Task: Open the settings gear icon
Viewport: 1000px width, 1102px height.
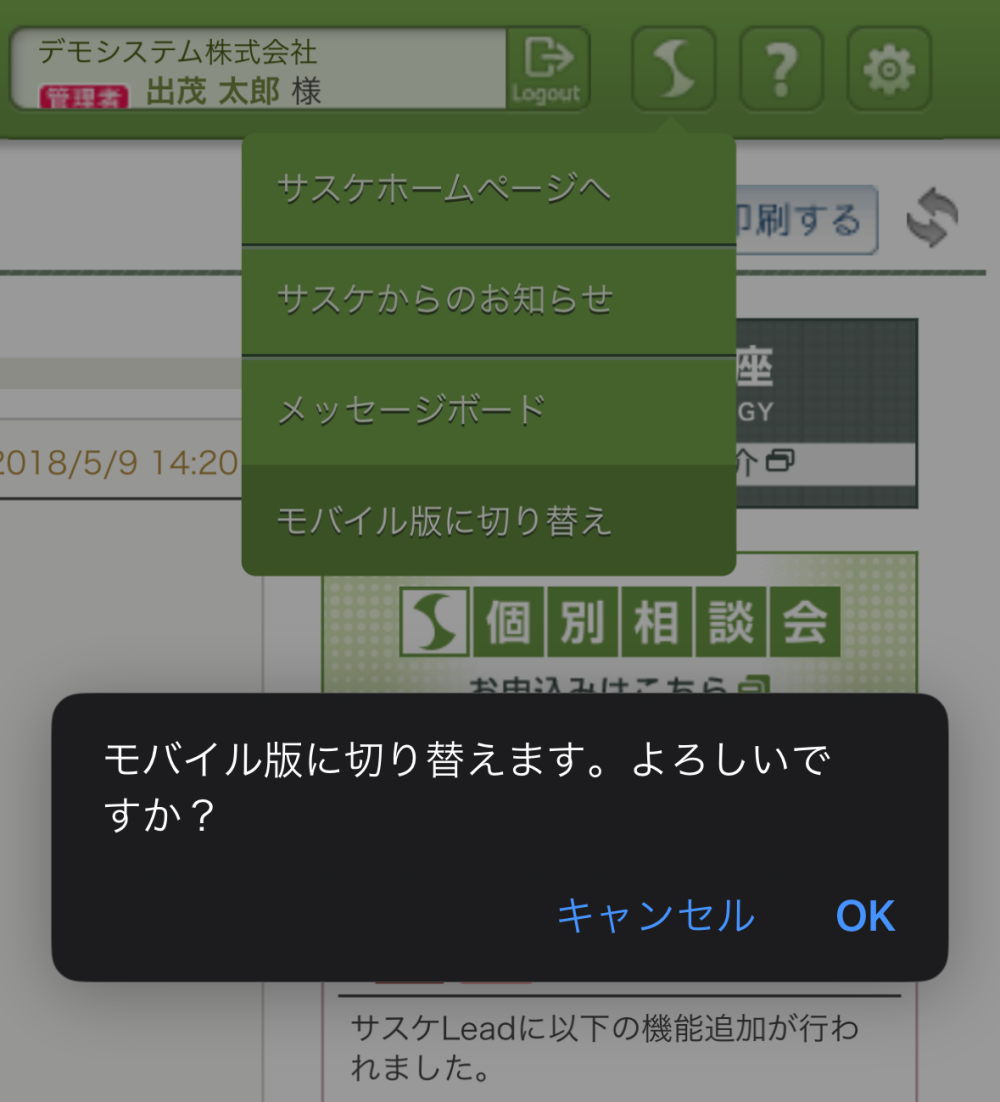Action: pos(889,68)
